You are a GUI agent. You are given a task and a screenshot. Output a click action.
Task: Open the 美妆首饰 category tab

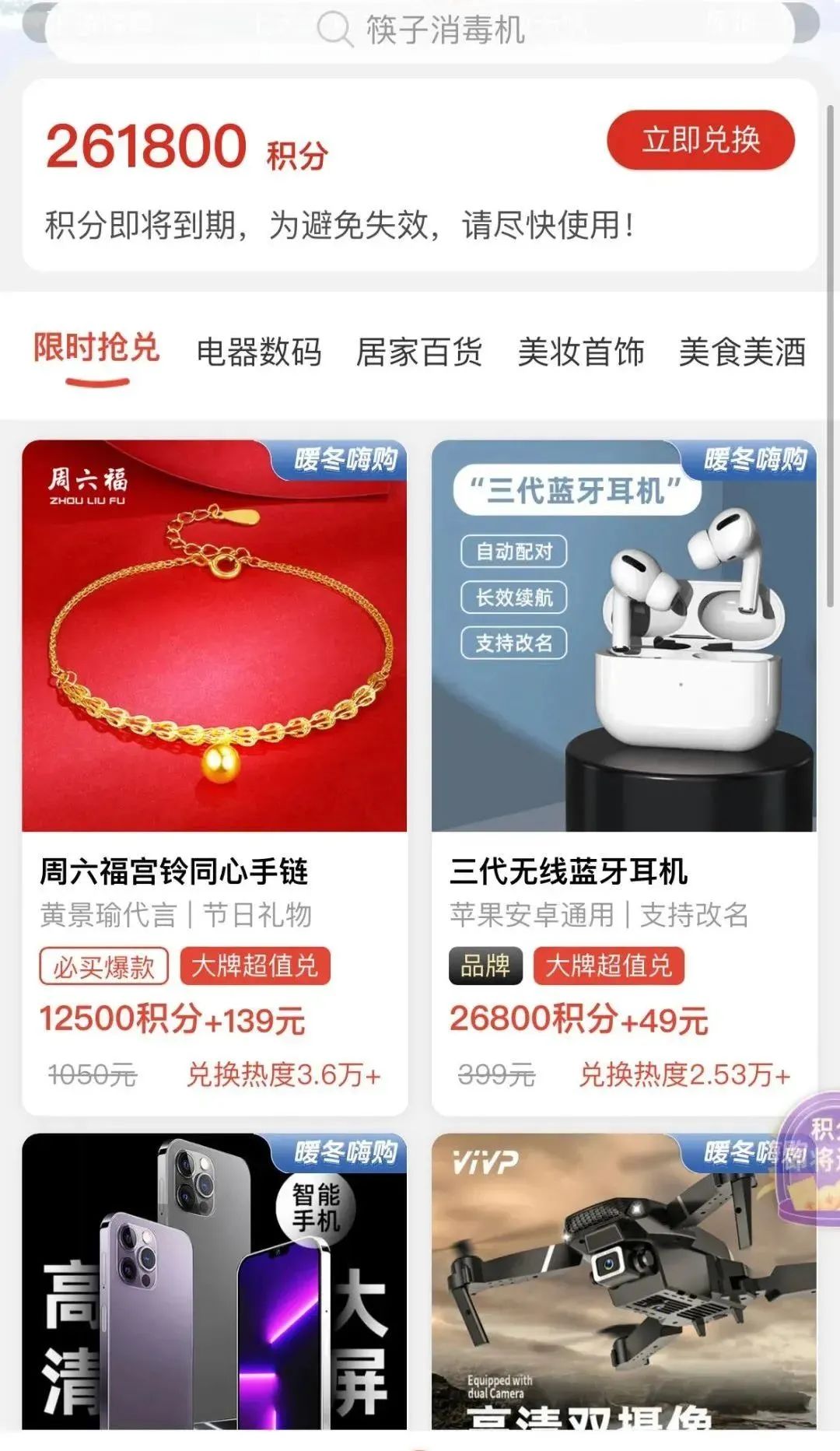[x=581, y=352]
